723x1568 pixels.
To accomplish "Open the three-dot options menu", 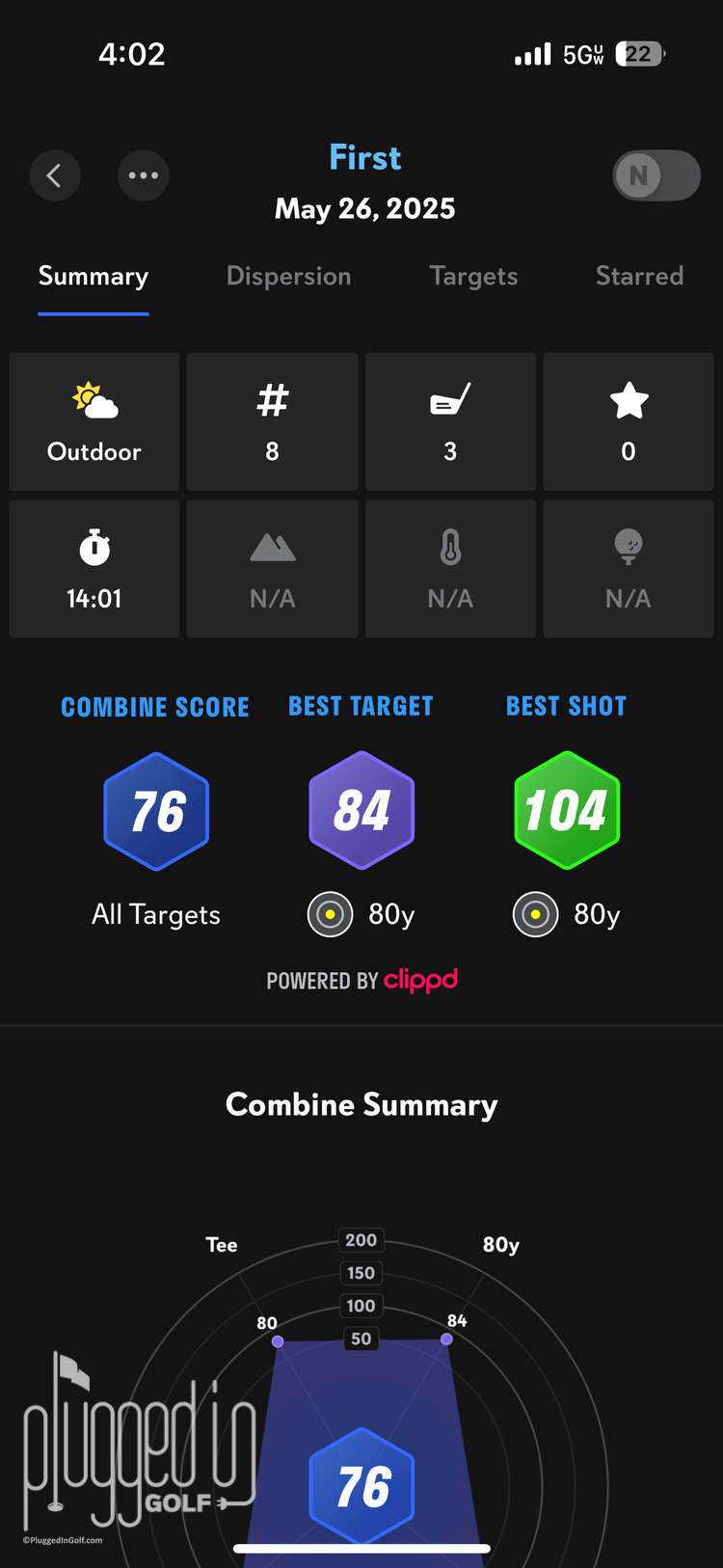I will [144, 176].
